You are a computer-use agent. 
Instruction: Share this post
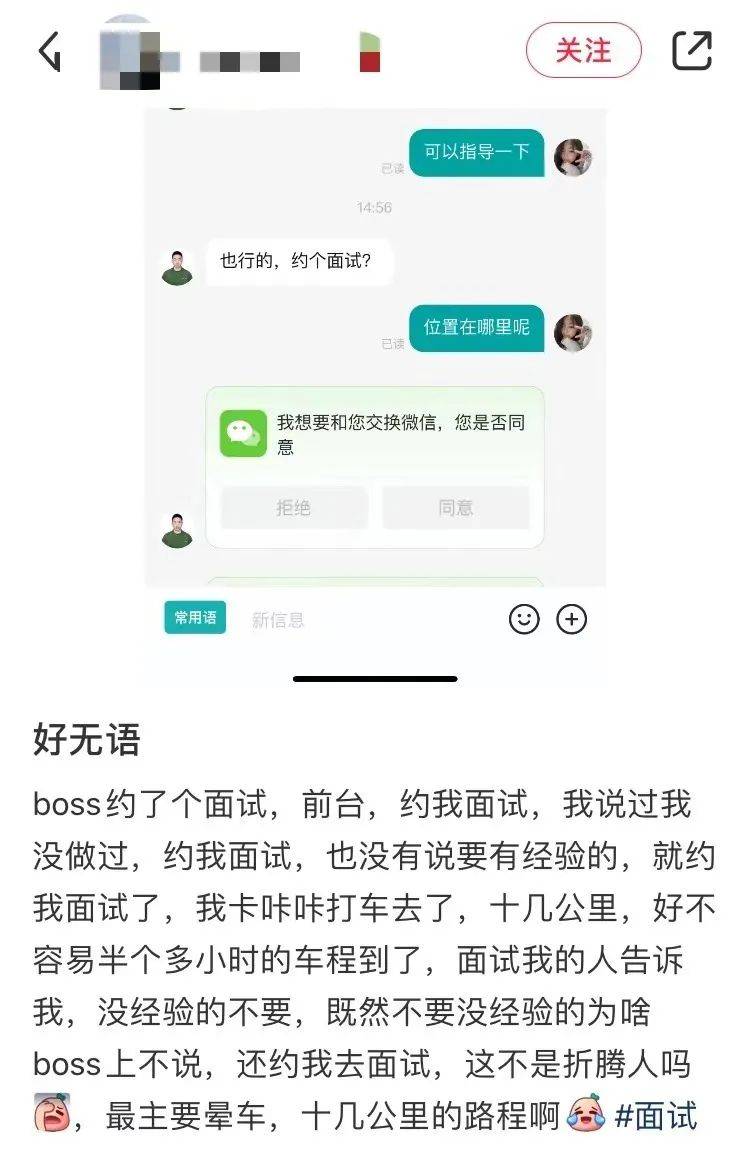tap(692, 51)
